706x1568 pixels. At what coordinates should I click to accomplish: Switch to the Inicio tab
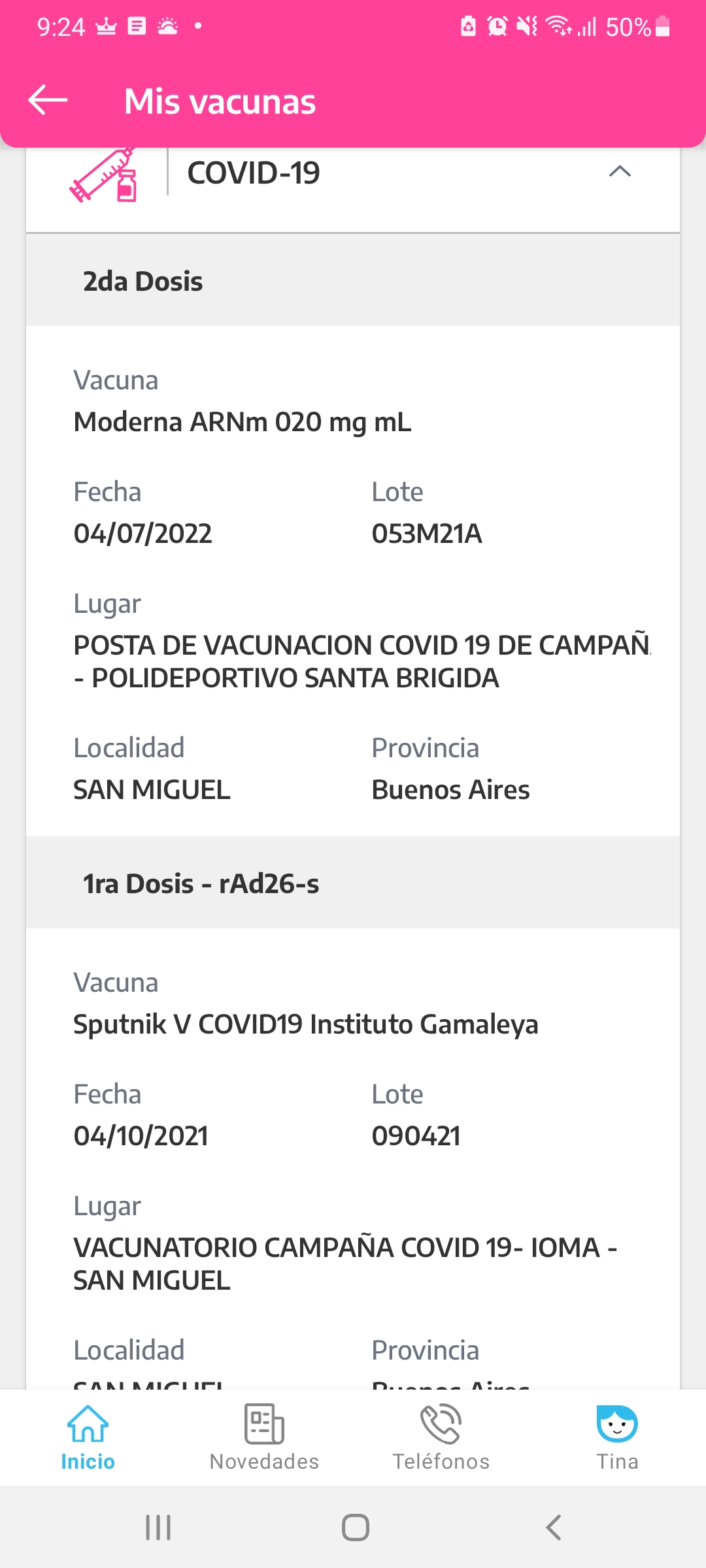(88, 1437)
